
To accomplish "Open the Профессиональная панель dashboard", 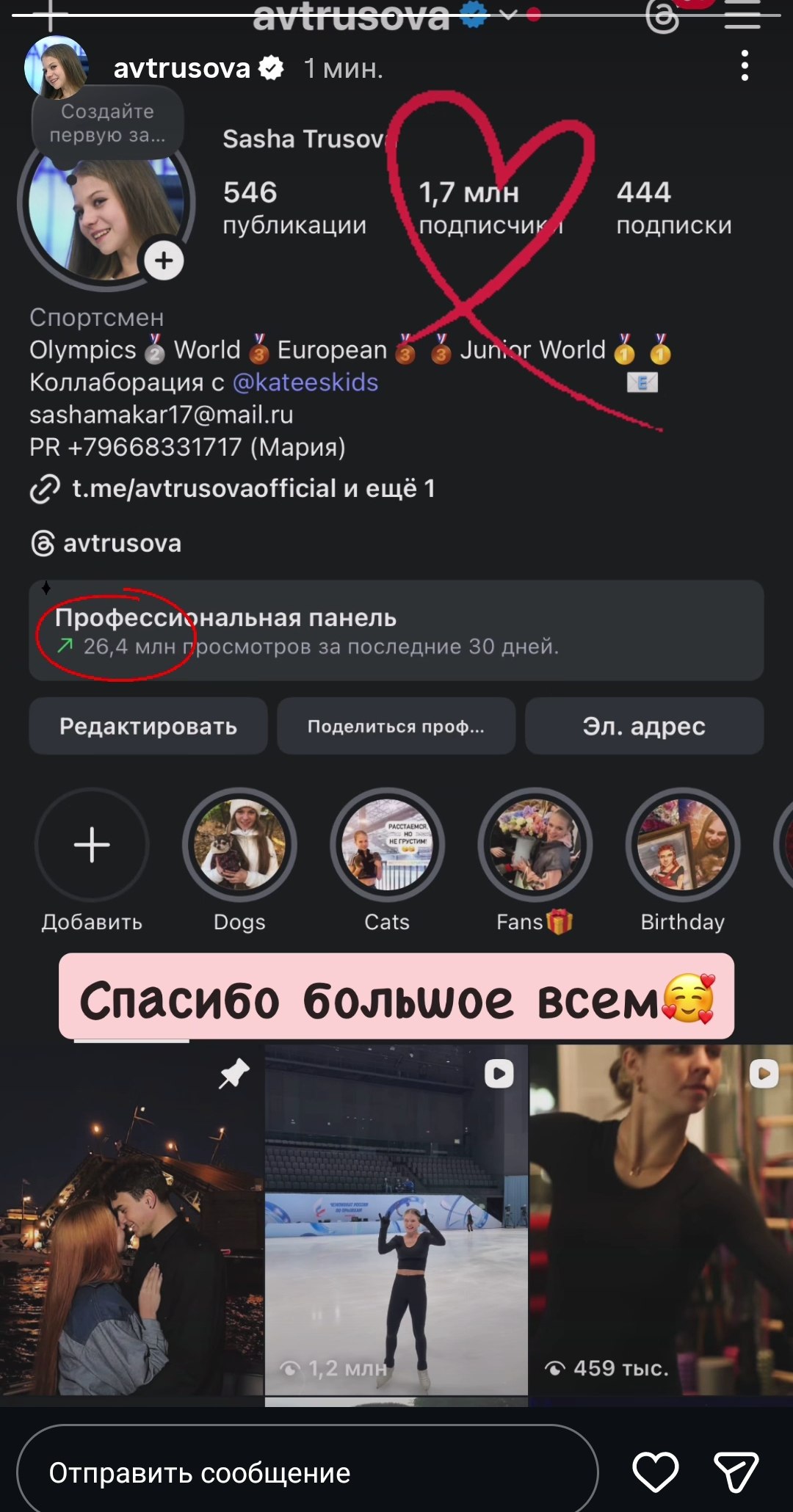I will 396,631.
